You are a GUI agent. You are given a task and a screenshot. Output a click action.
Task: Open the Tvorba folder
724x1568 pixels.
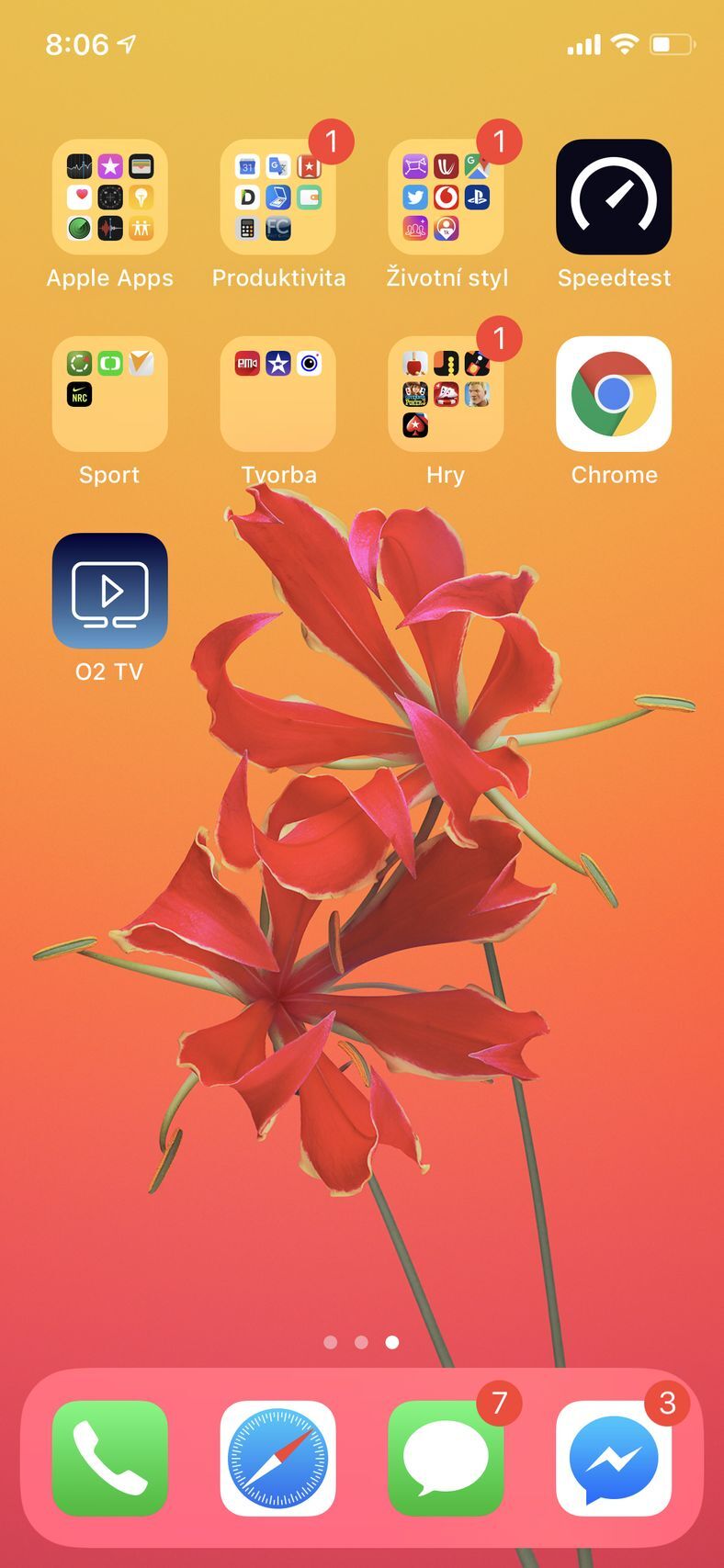(x=277, y=393)
